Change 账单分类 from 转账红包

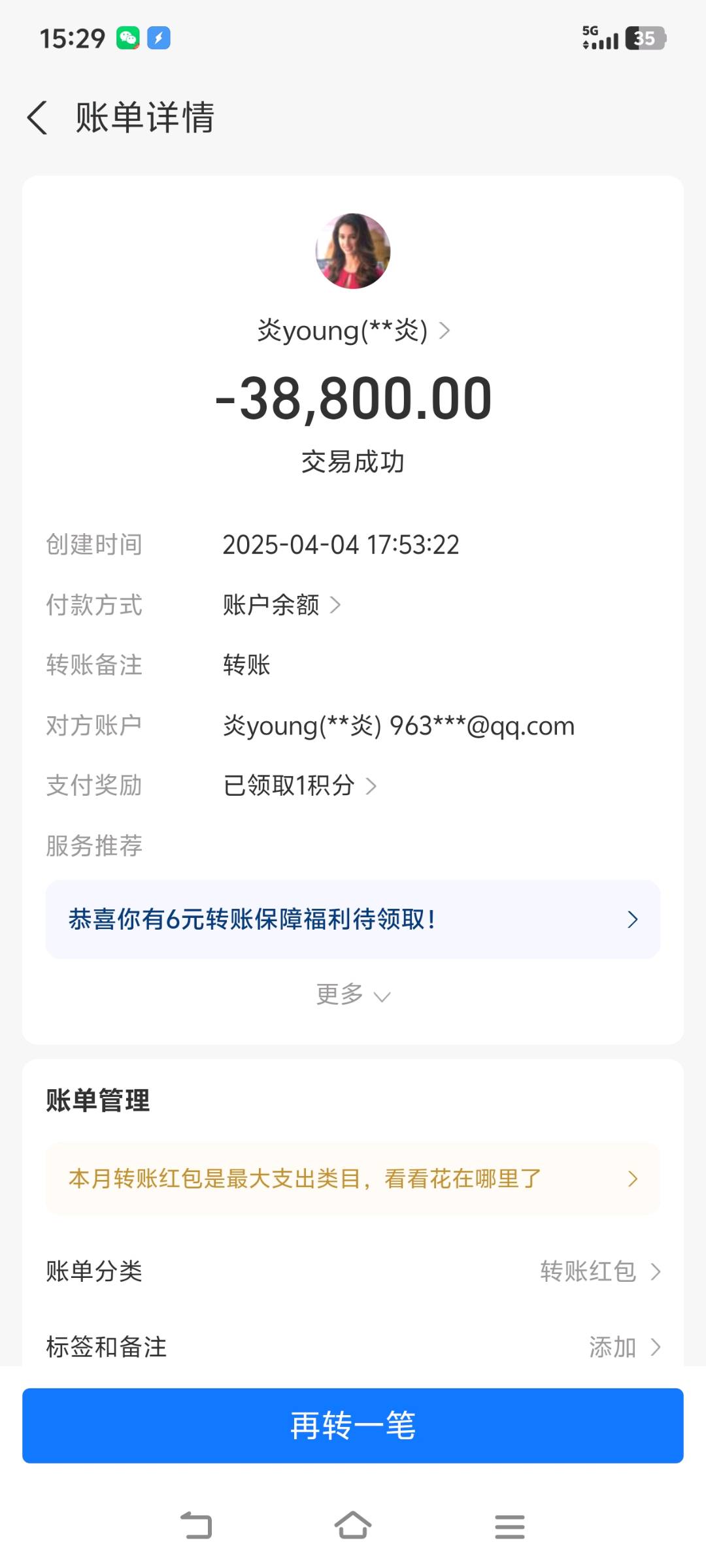tap(599, 1271)
